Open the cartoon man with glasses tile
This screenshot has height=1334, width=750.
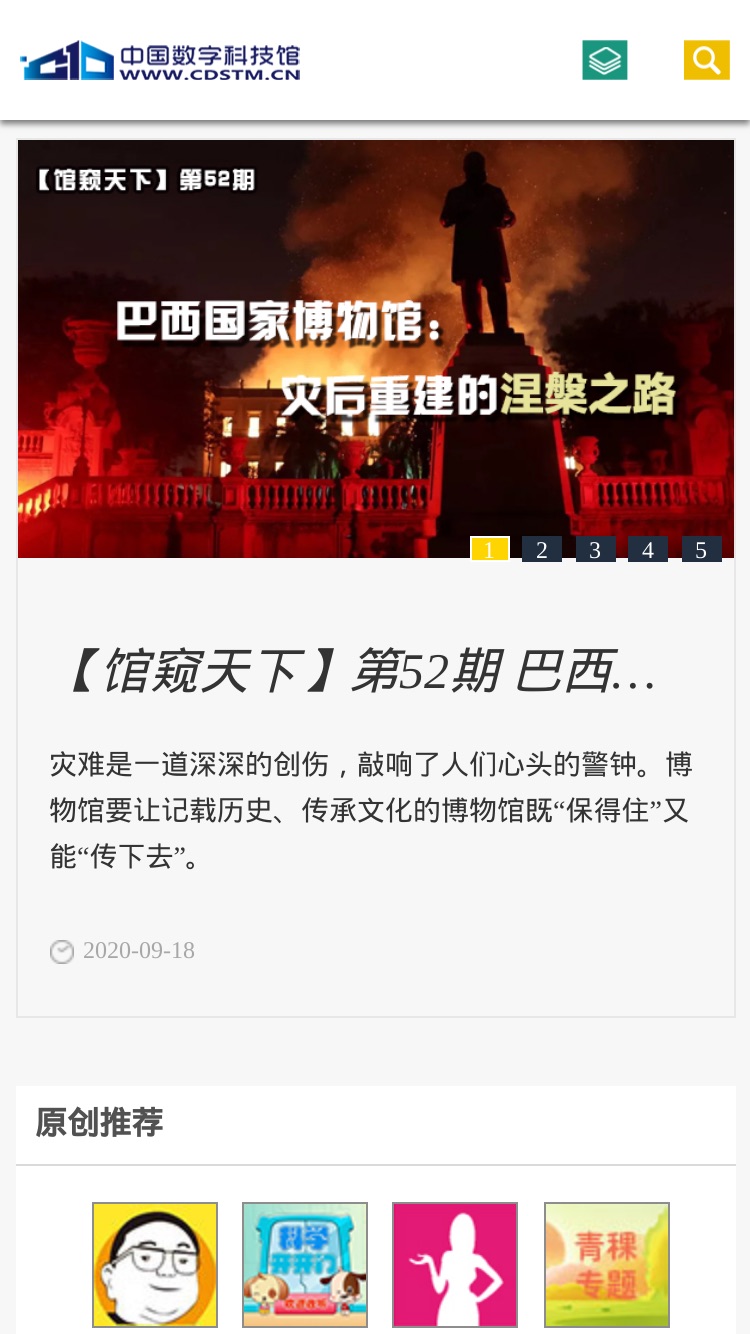[x=155, y=1265]
